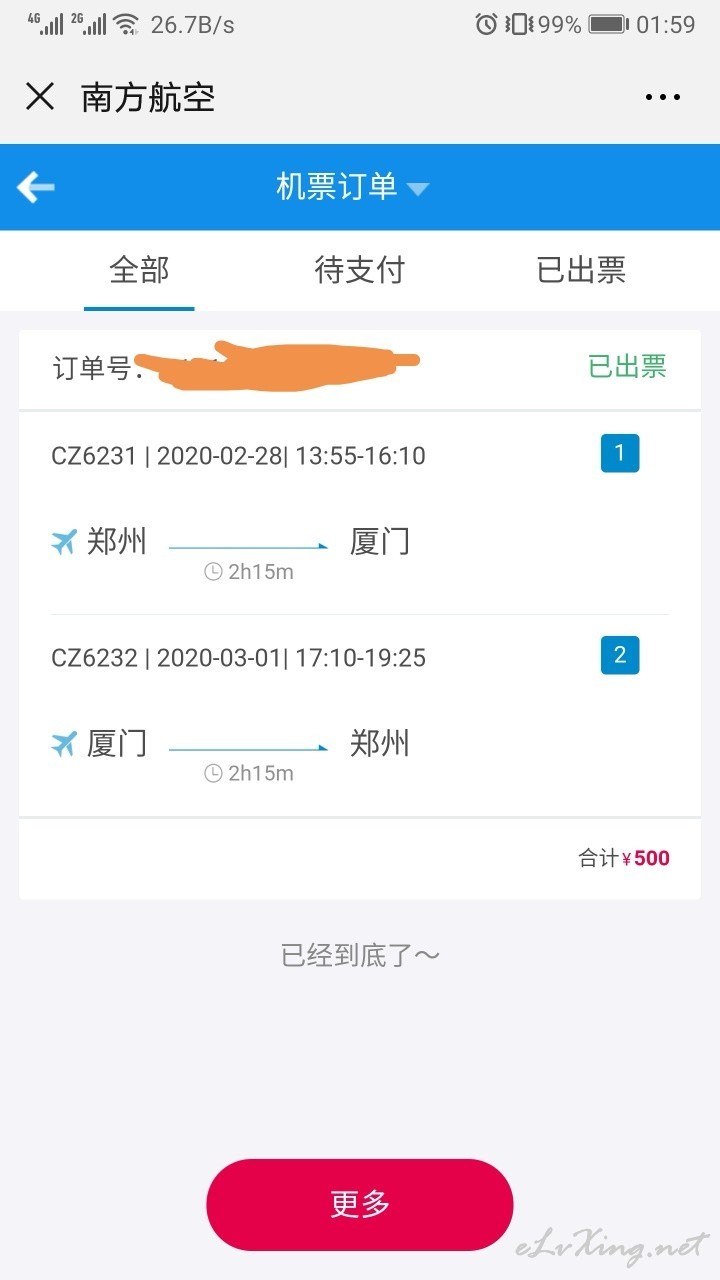The width and height of the screenshot is (720, 1280).
Task: Go back with the white arrow
Action: click(36, 187)
